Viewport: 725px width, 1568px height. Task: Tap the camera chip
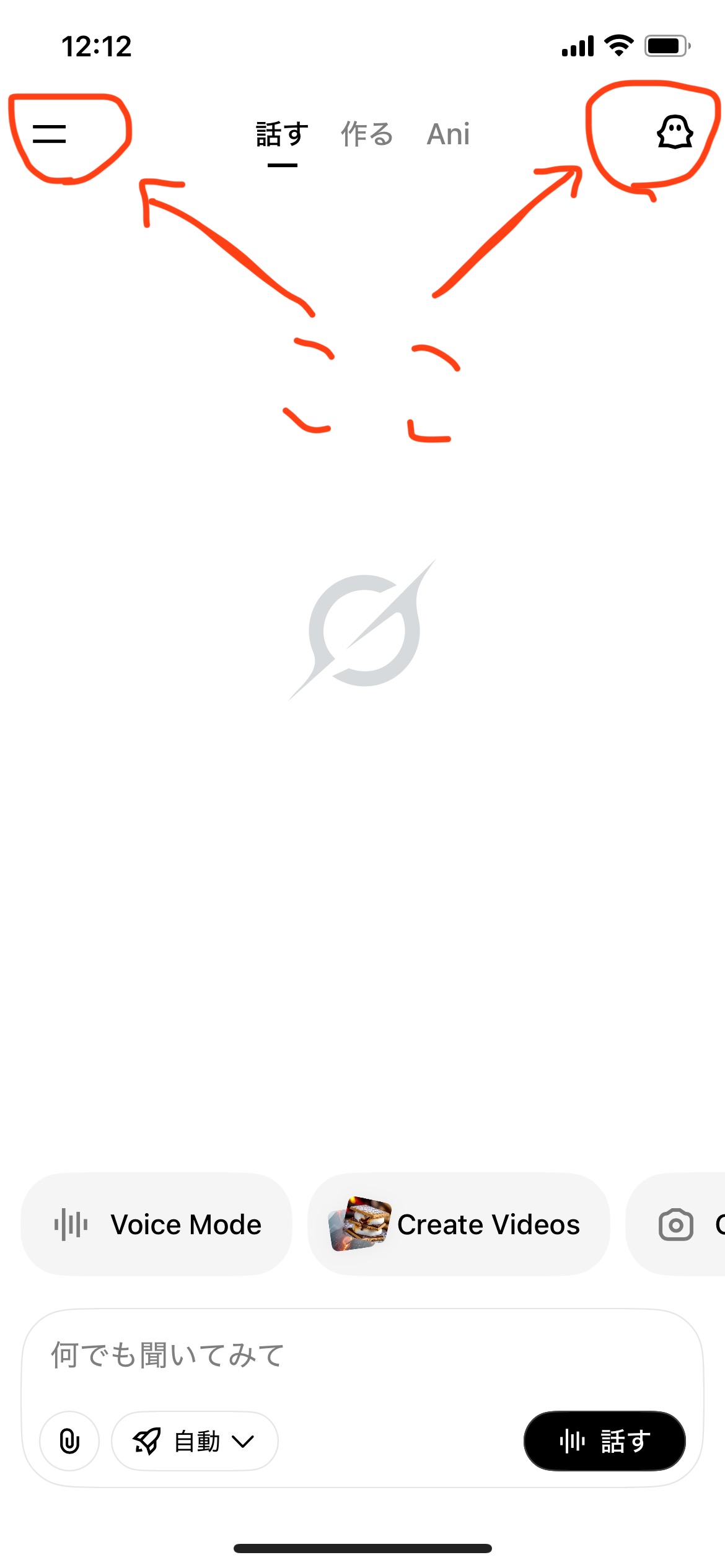[677, 1224]
